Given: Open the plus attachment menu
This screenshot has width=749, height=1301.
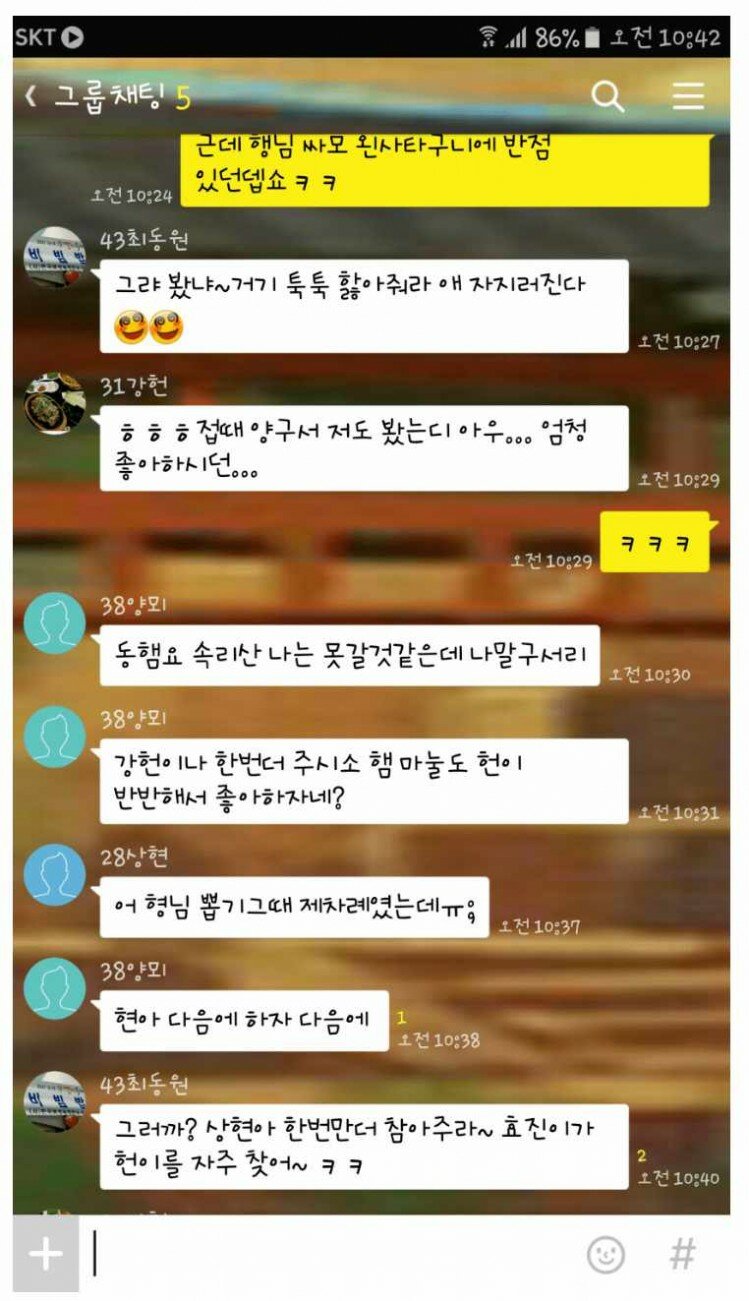Looking at the screenshot, I should coord(46,1254).
